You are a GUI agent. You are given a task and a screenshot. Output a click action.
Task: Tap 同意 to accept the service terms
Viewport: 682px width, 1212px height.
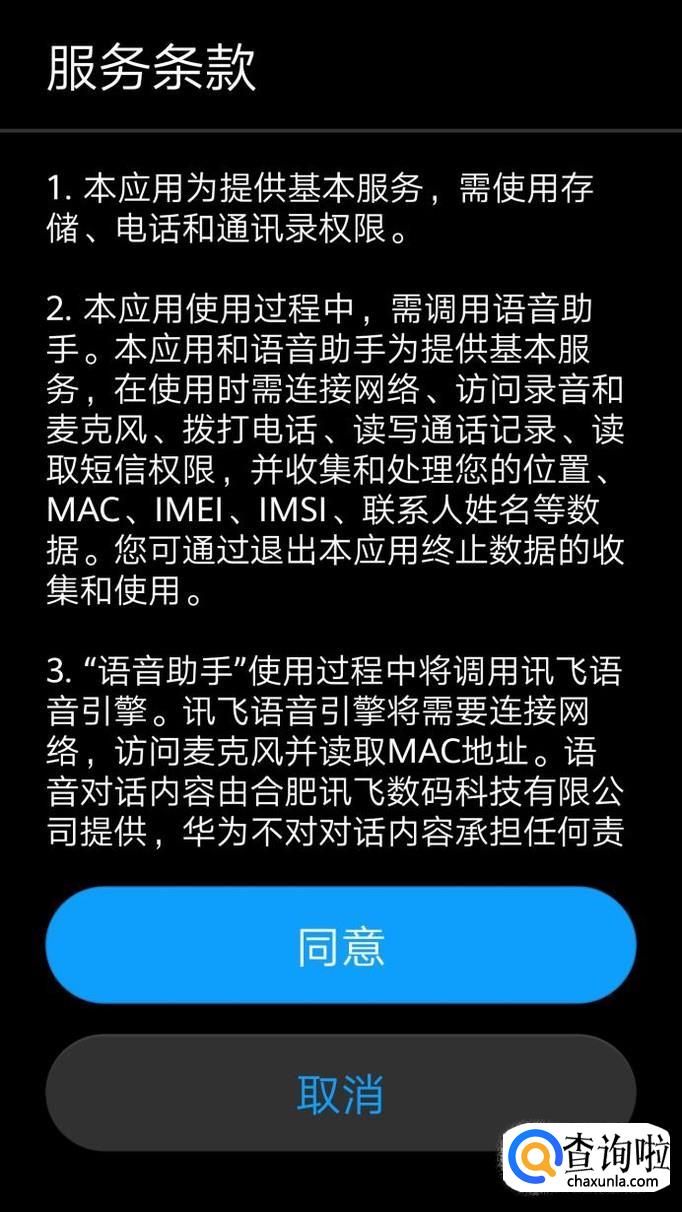click(340, 945)
